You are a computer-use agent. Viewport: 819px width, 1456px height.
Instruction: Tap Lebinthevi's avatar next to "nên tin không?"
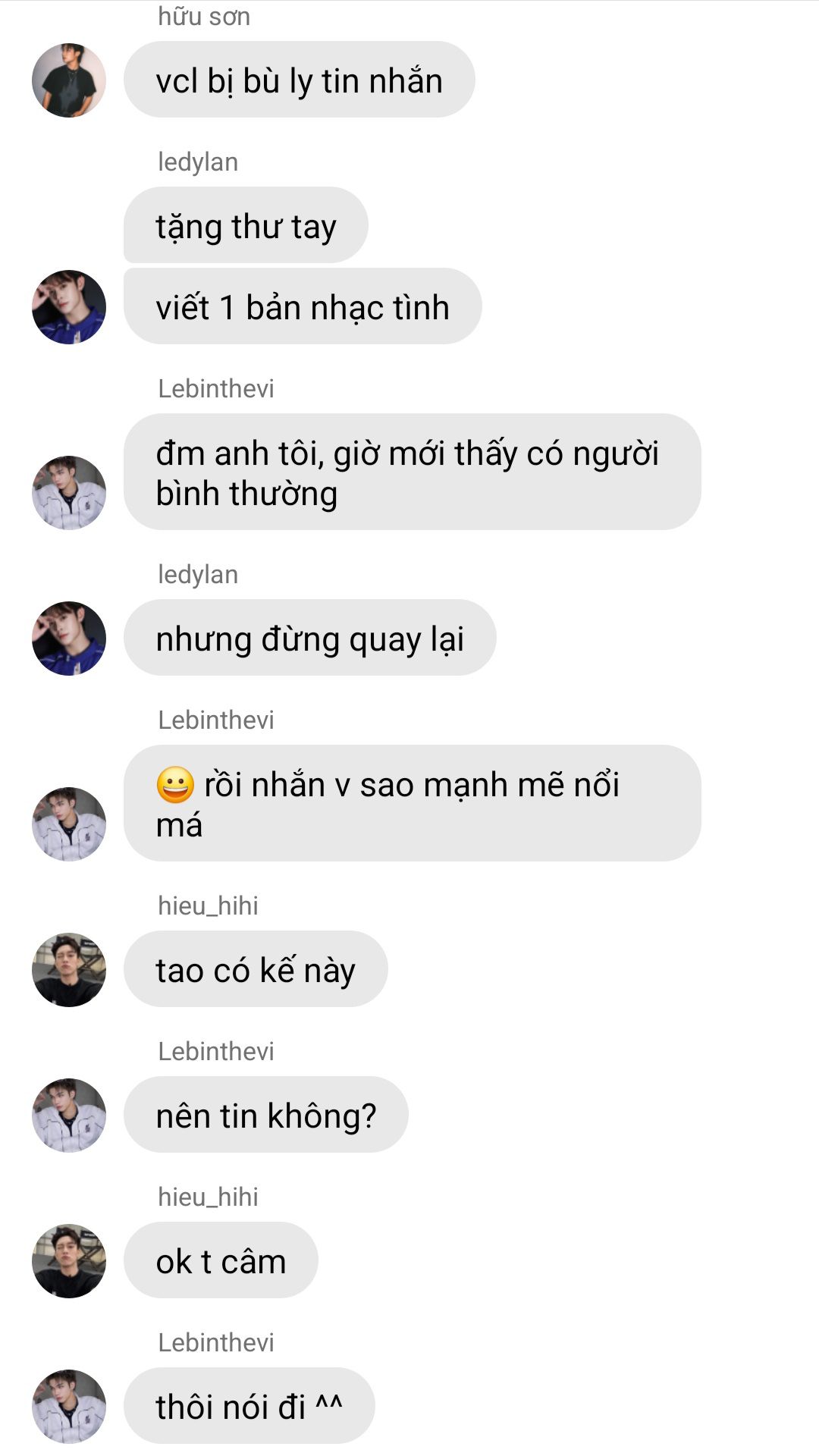click(x=69, y=1116)
